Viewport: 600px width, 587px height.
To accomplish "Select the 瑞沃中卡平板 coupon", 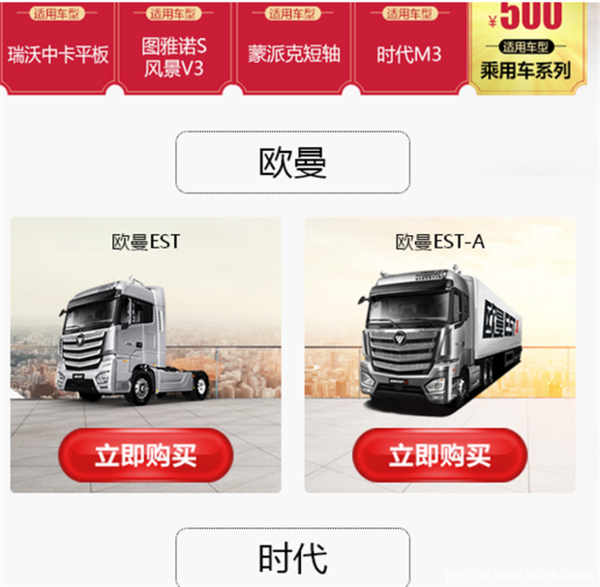I will coord(57,48).
